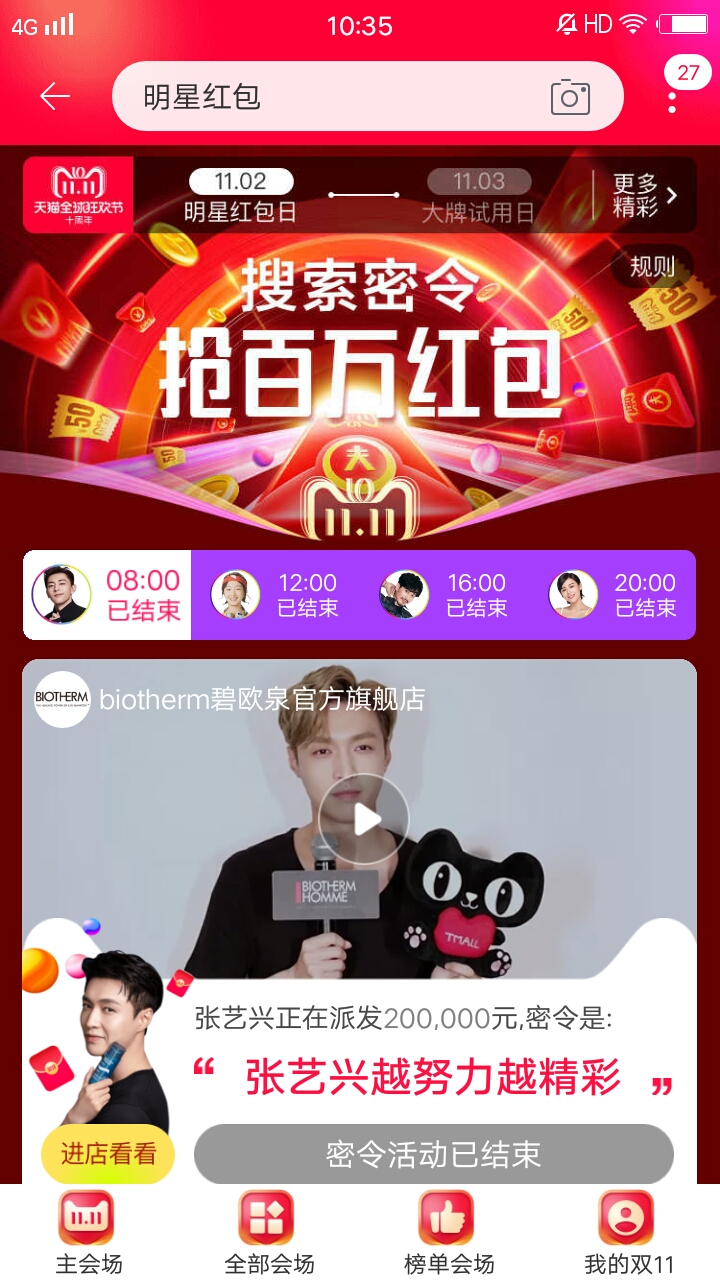Switch to 全部会场 tab
This screenshot has height=1280, width=720.
click(268, 1232)
